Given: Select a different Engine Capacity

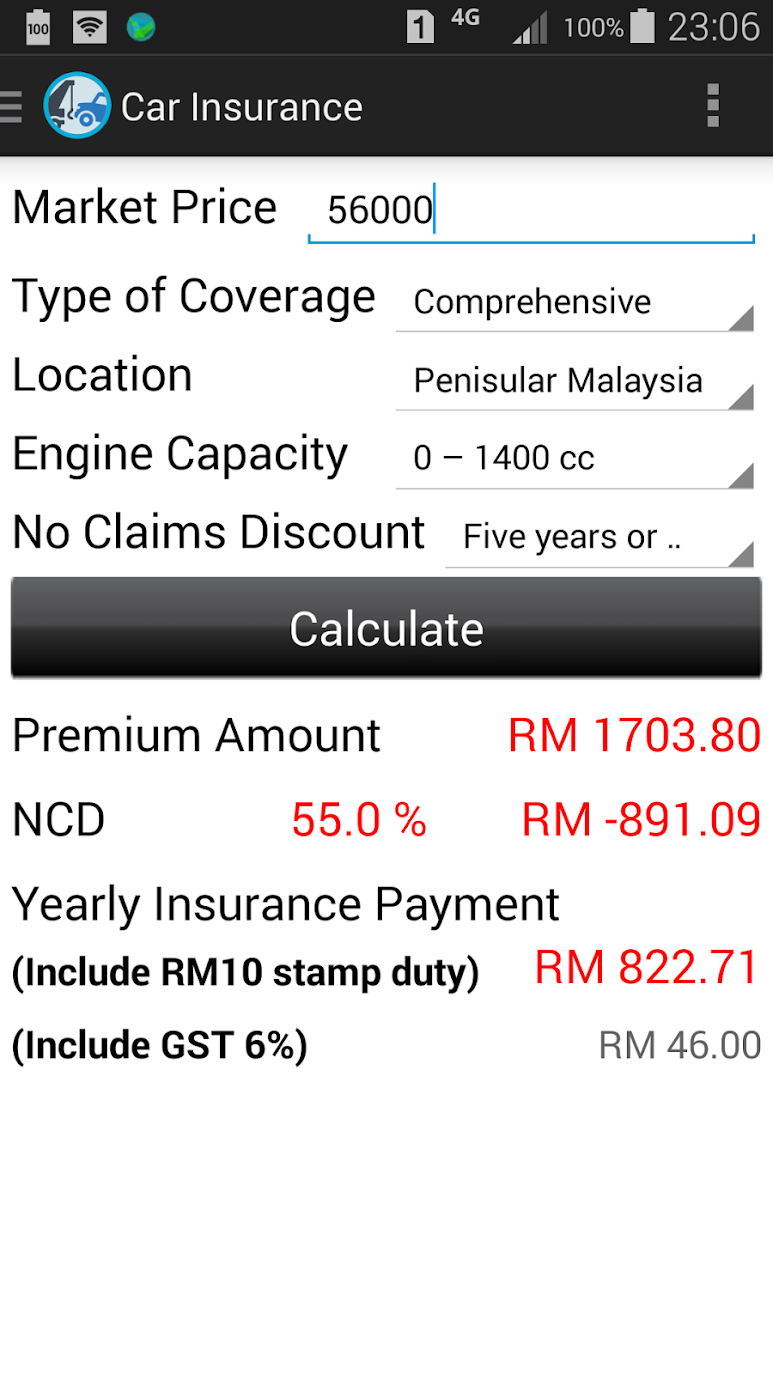Looking at the screenshot, I should tap(574, 459).
